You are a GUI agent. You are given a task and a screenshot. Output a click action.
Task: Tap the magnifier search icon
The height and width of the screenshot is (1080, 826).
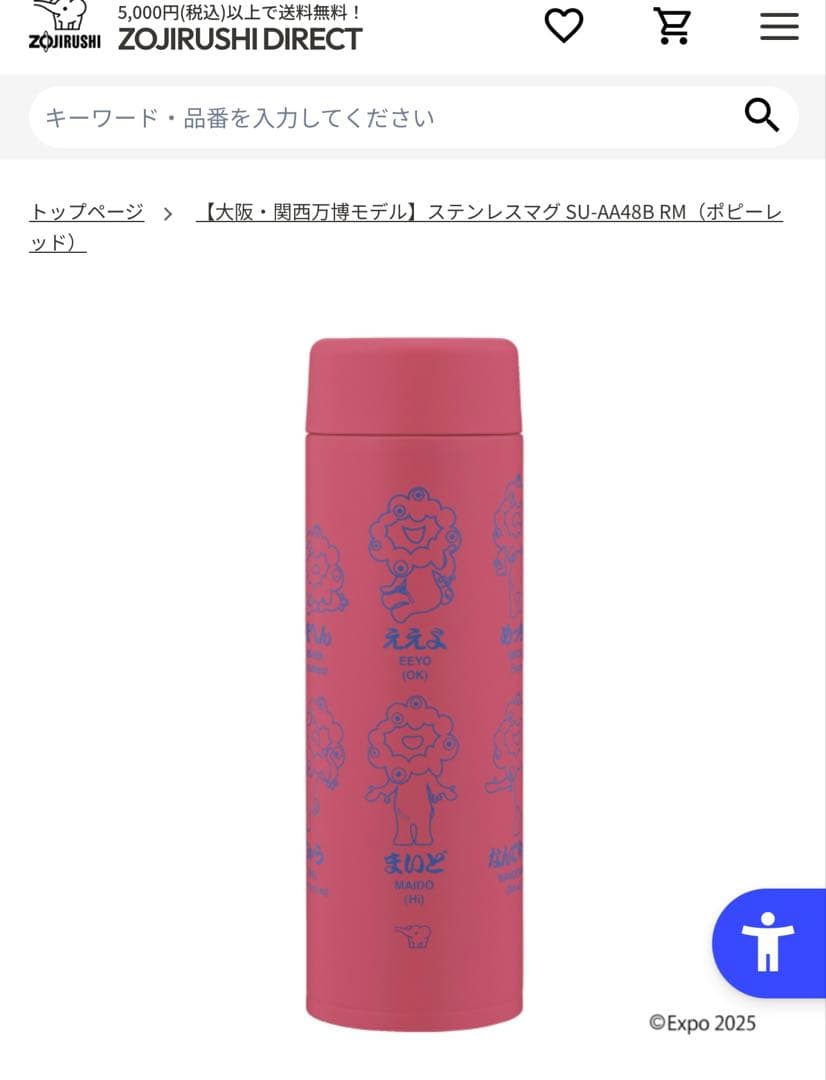[762, 116]
